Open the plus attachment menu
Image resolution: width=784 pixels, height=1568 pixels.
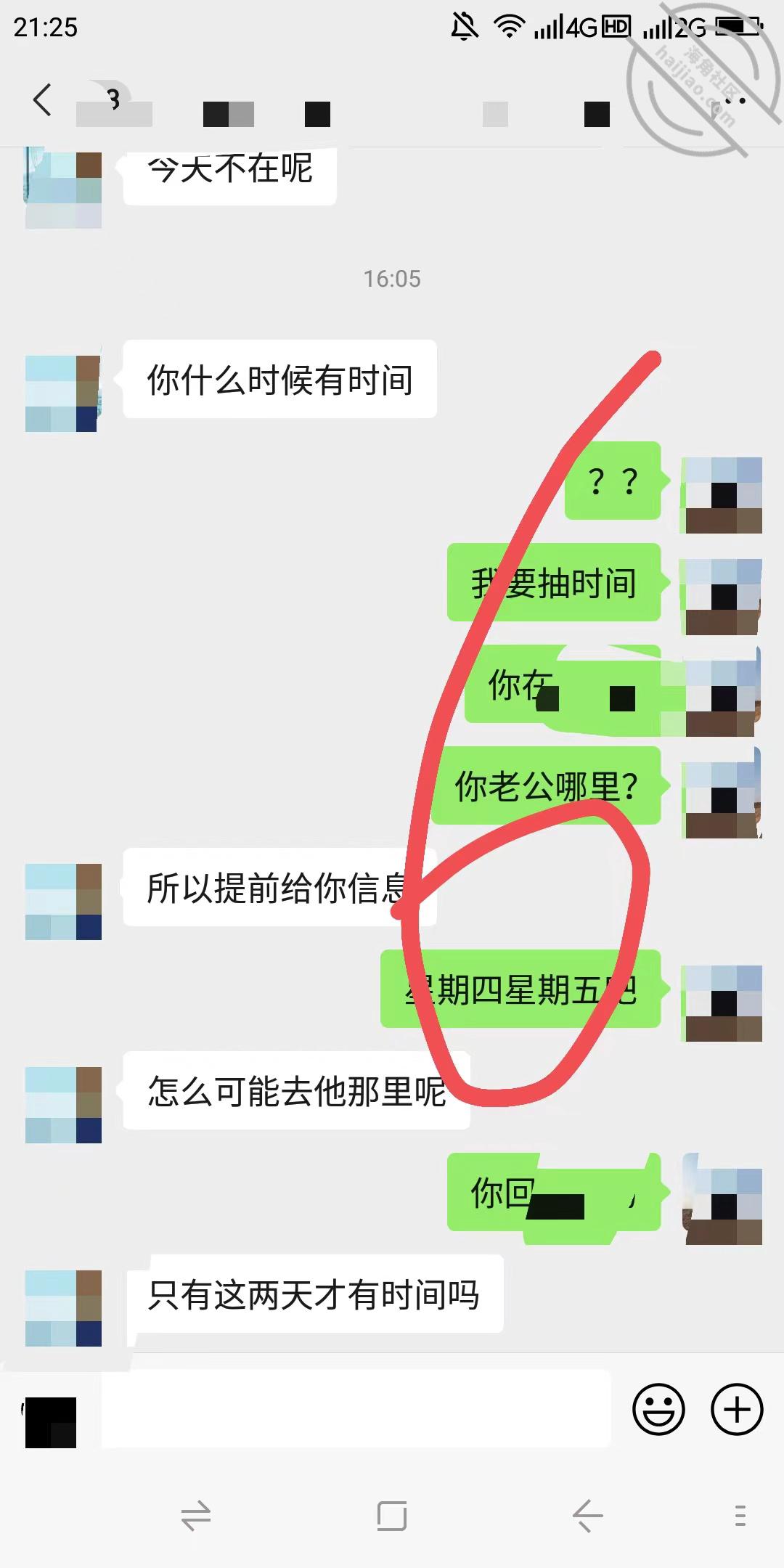[x=737, y=1410]
